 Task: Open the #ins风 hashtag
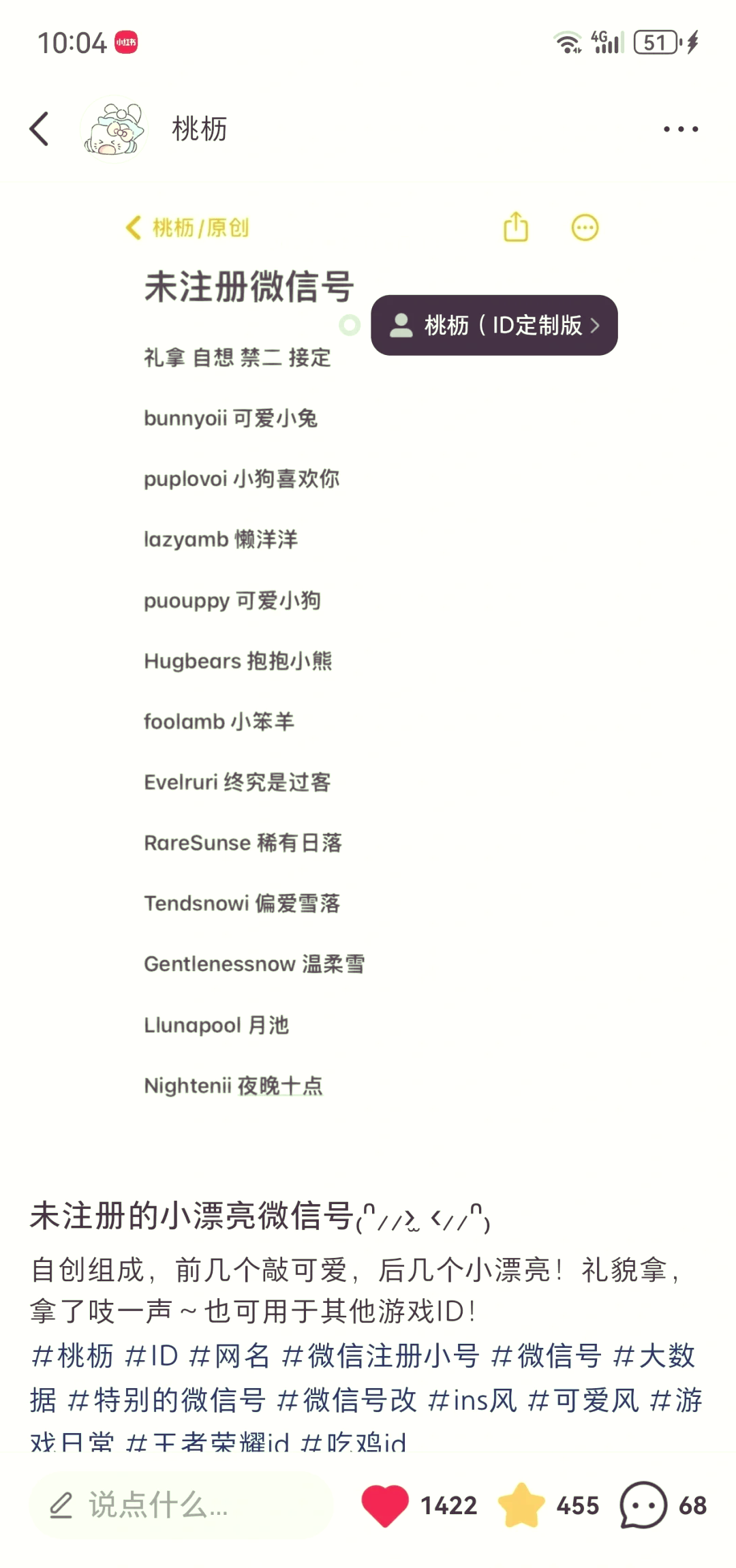472,1400
